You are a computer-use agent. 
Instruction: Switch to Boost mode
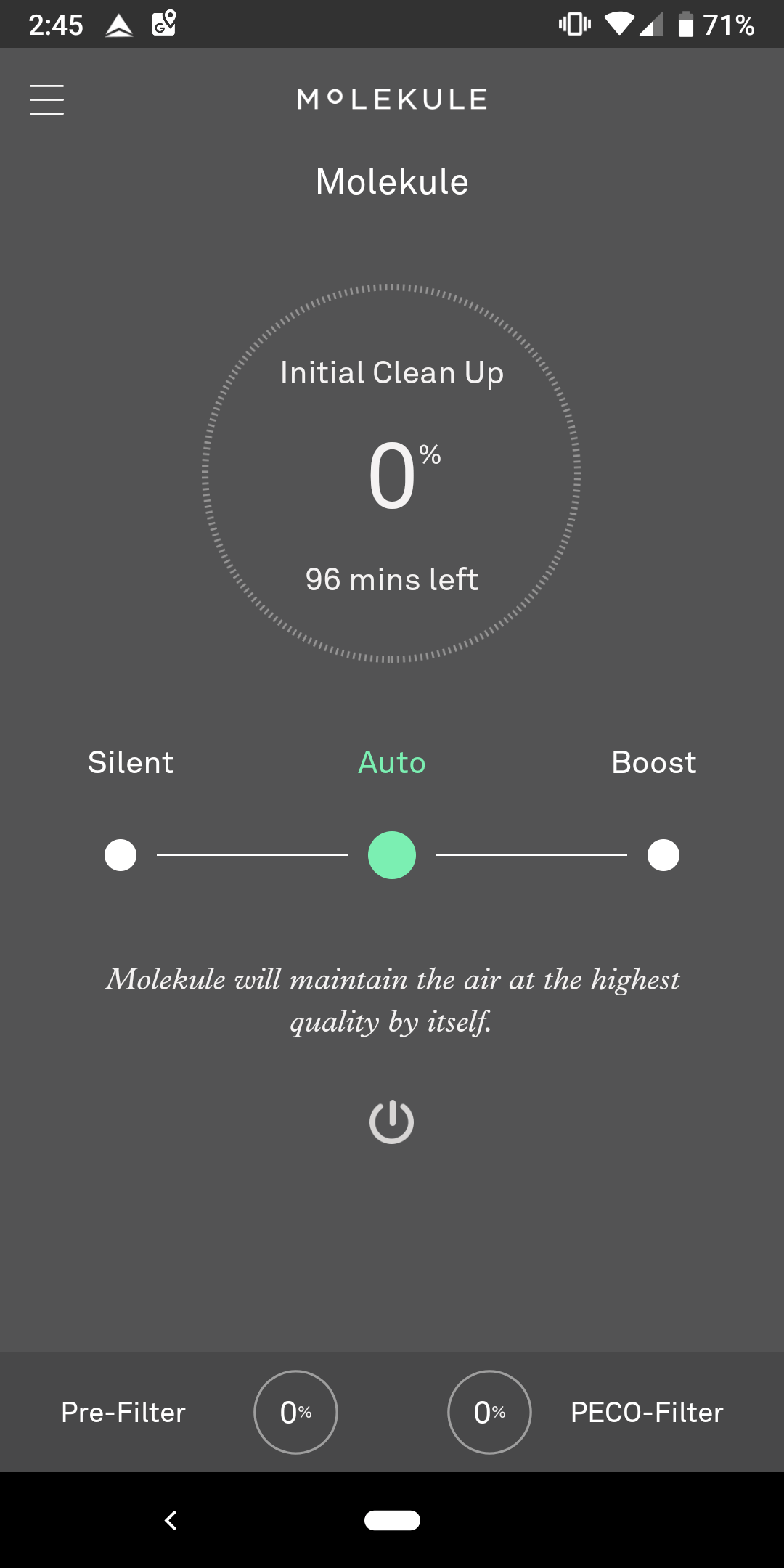663,855
